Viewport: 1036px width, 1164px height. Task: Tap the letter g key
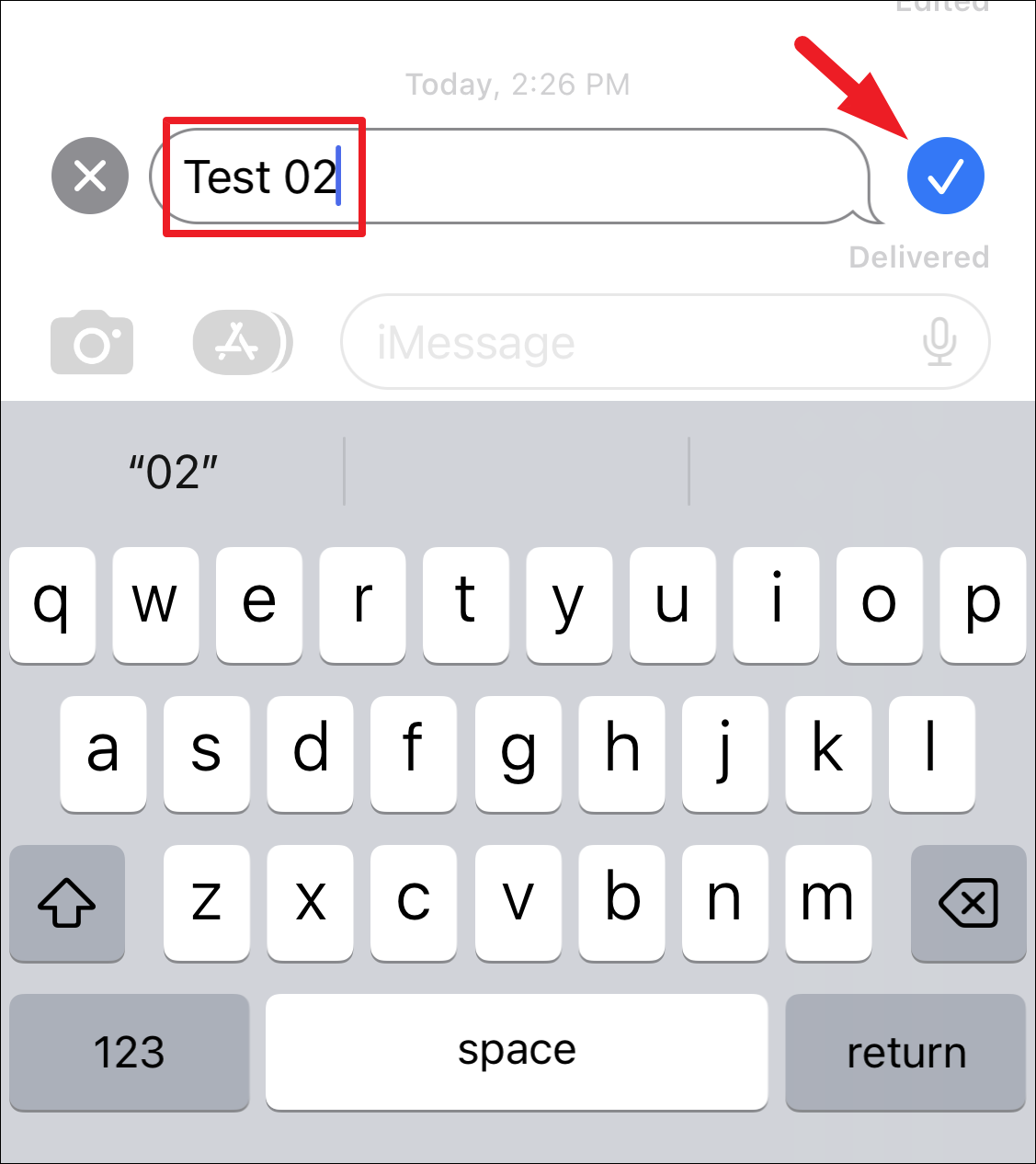click(518, 753)
